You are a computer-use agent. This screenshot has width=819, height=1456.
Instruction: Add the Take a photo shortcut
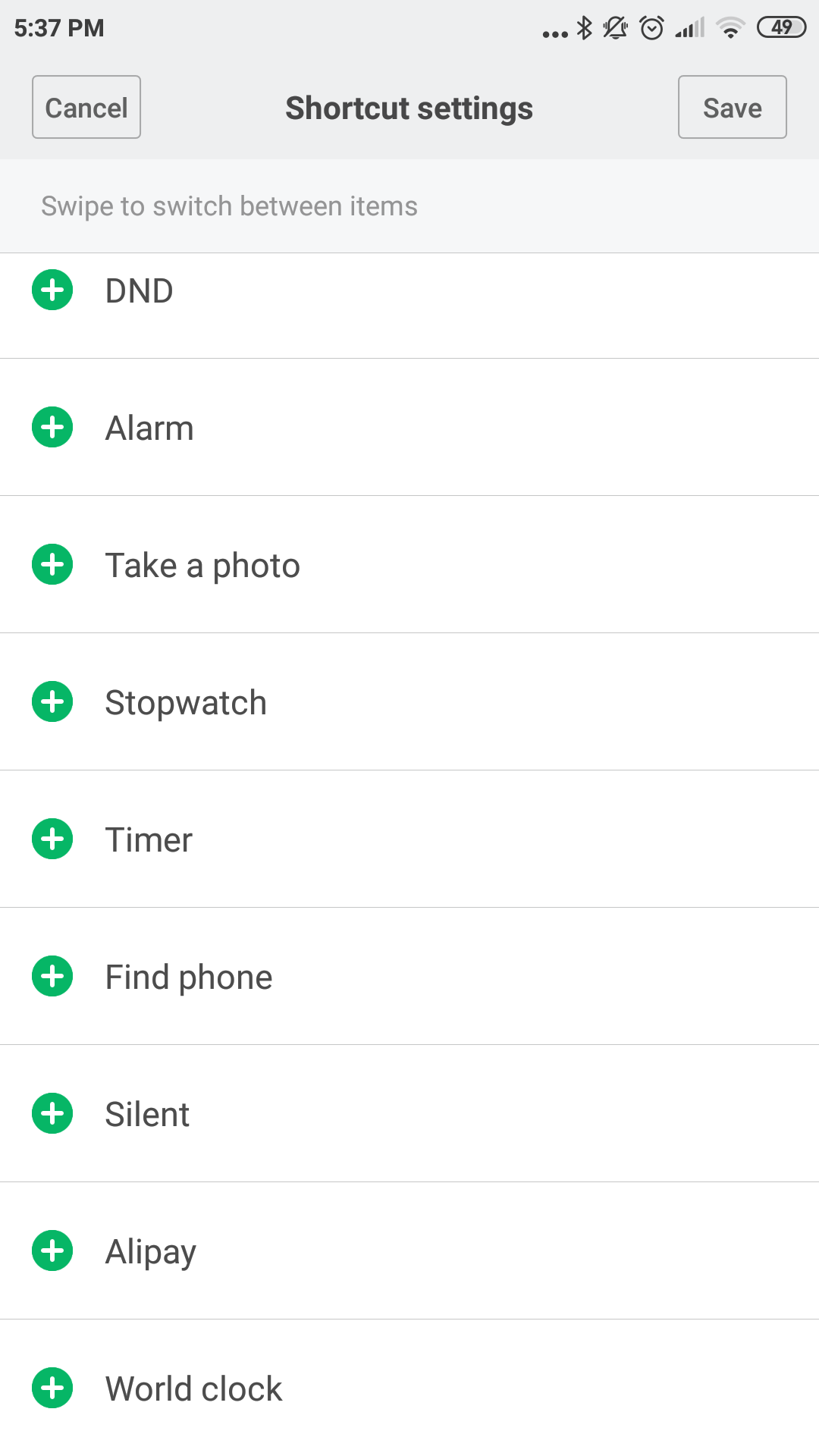52,564
